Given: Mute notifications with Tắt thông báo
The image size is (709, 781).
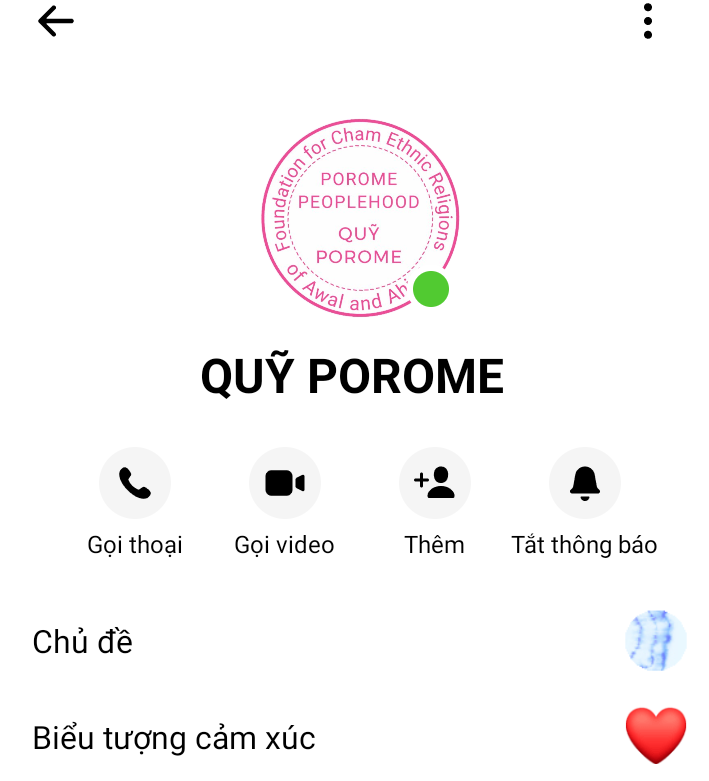Looking at the screenshot, I should (585, 484).
